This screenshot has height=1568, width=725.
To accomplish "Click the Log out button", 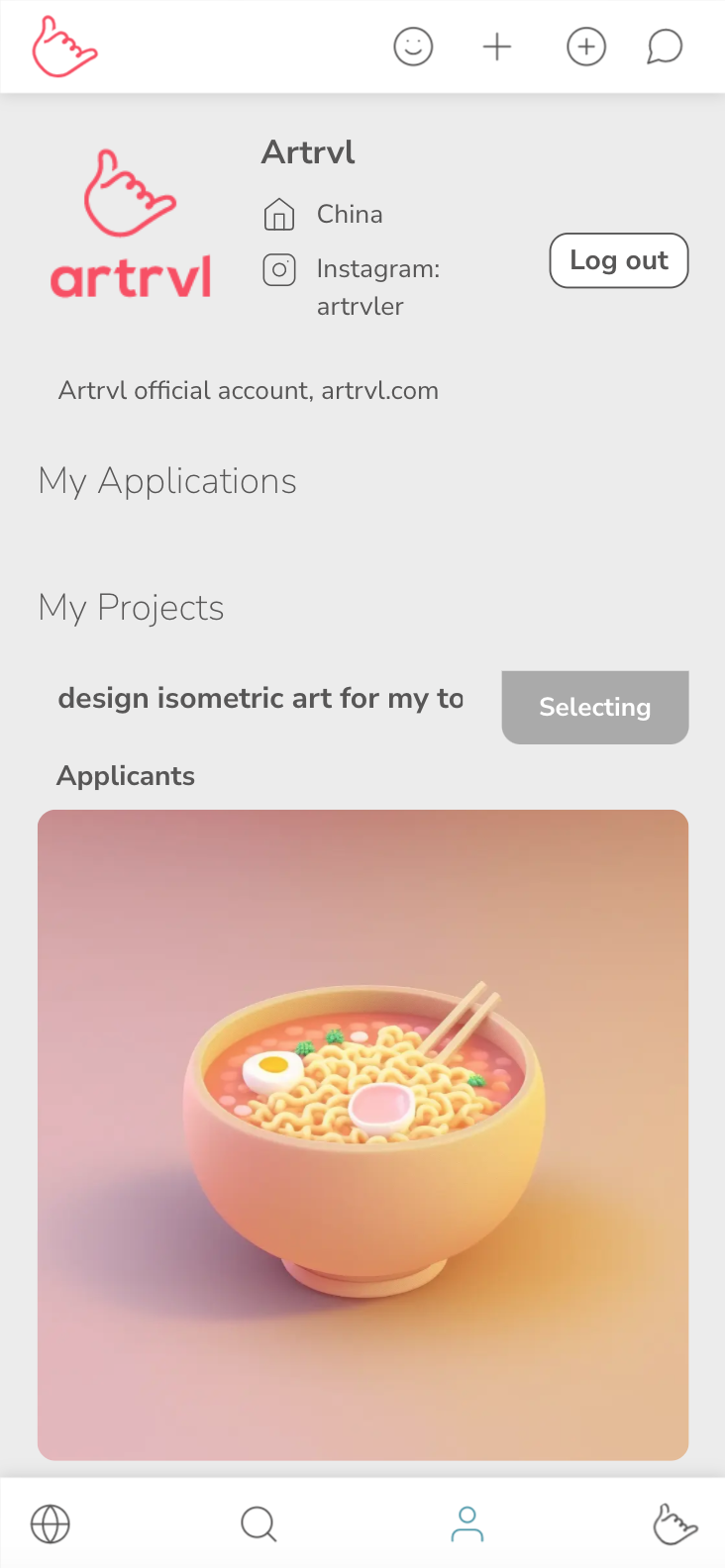I will [618, 260].
